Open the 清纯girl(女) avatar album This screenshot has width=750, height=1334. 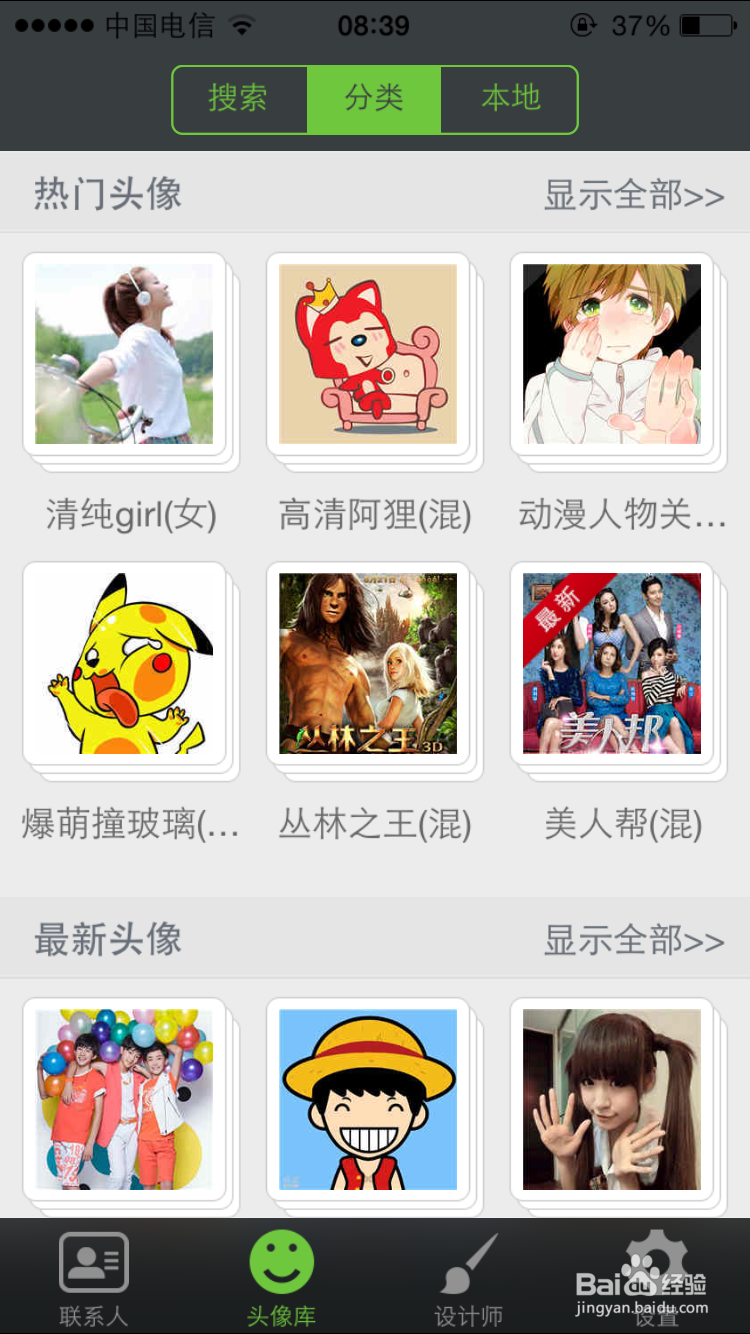[x=125, y=355]
